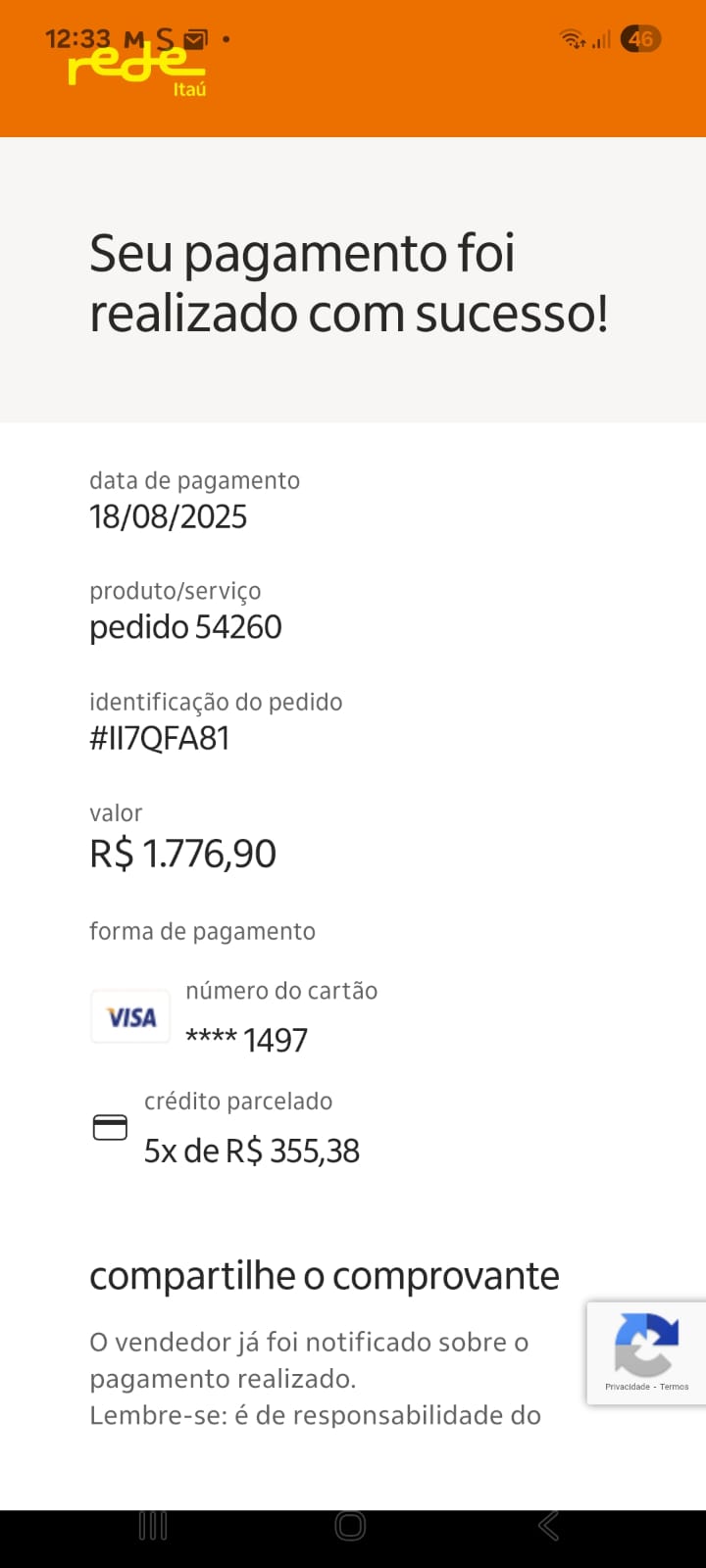
Task: Select the Visa card brand icon
Action: tap(129, 1016)
